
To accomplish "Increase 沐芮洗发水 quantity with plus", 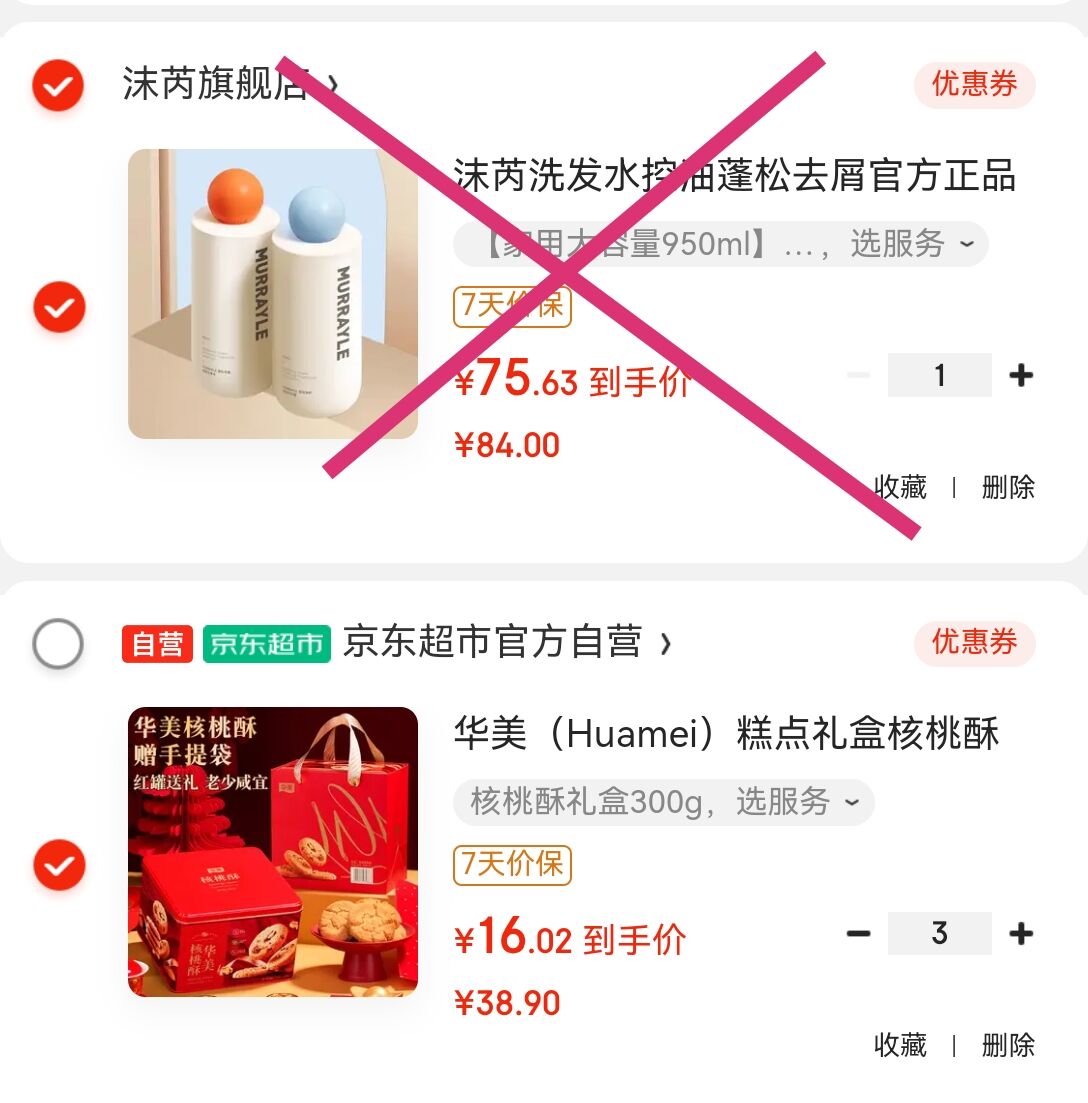I will 1021,376.
